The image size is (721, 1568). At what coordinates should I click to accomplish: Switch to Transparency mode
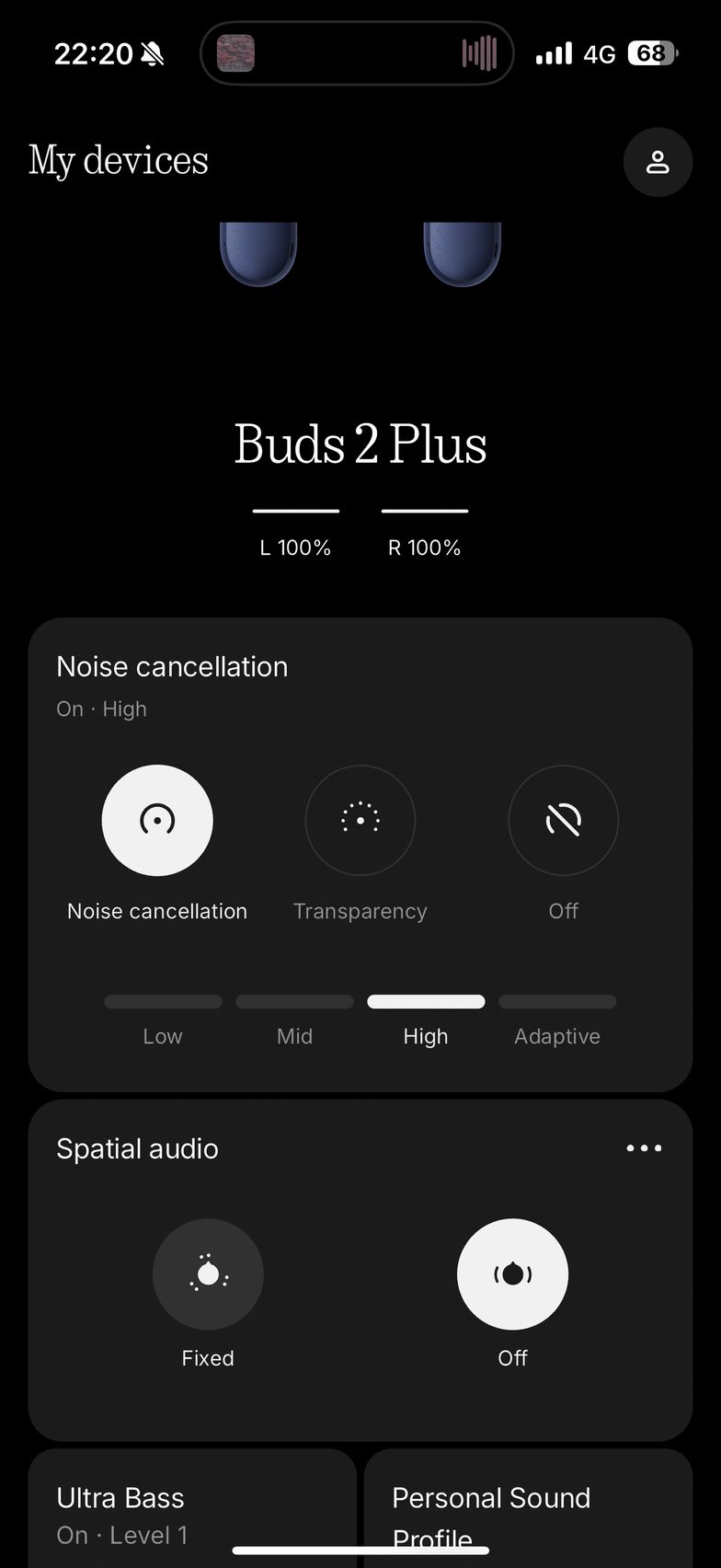coord(360,820)
